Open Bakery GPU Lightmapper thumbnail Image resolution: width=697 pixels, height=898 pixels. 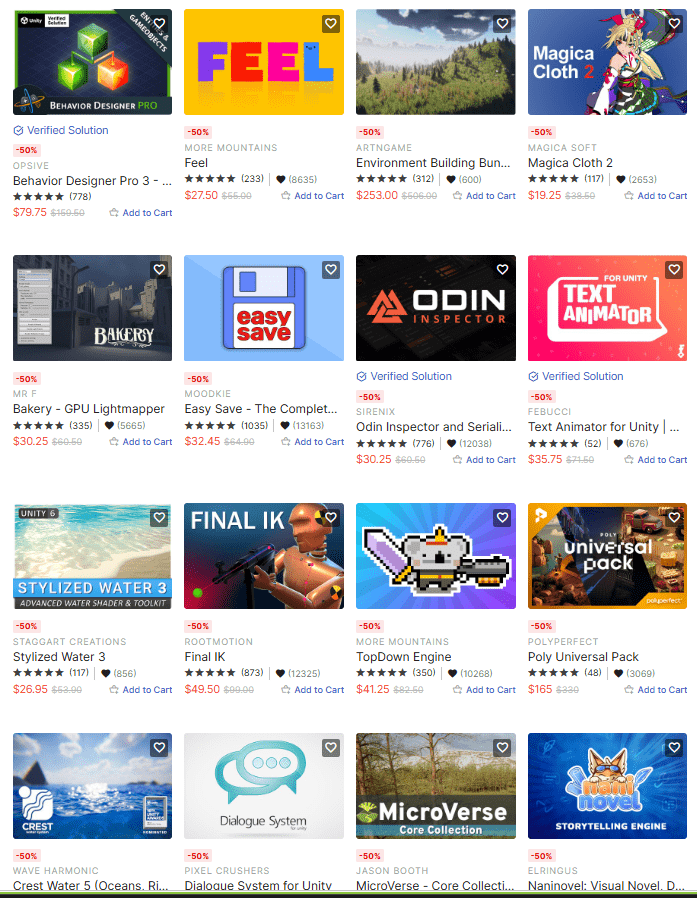92,308
